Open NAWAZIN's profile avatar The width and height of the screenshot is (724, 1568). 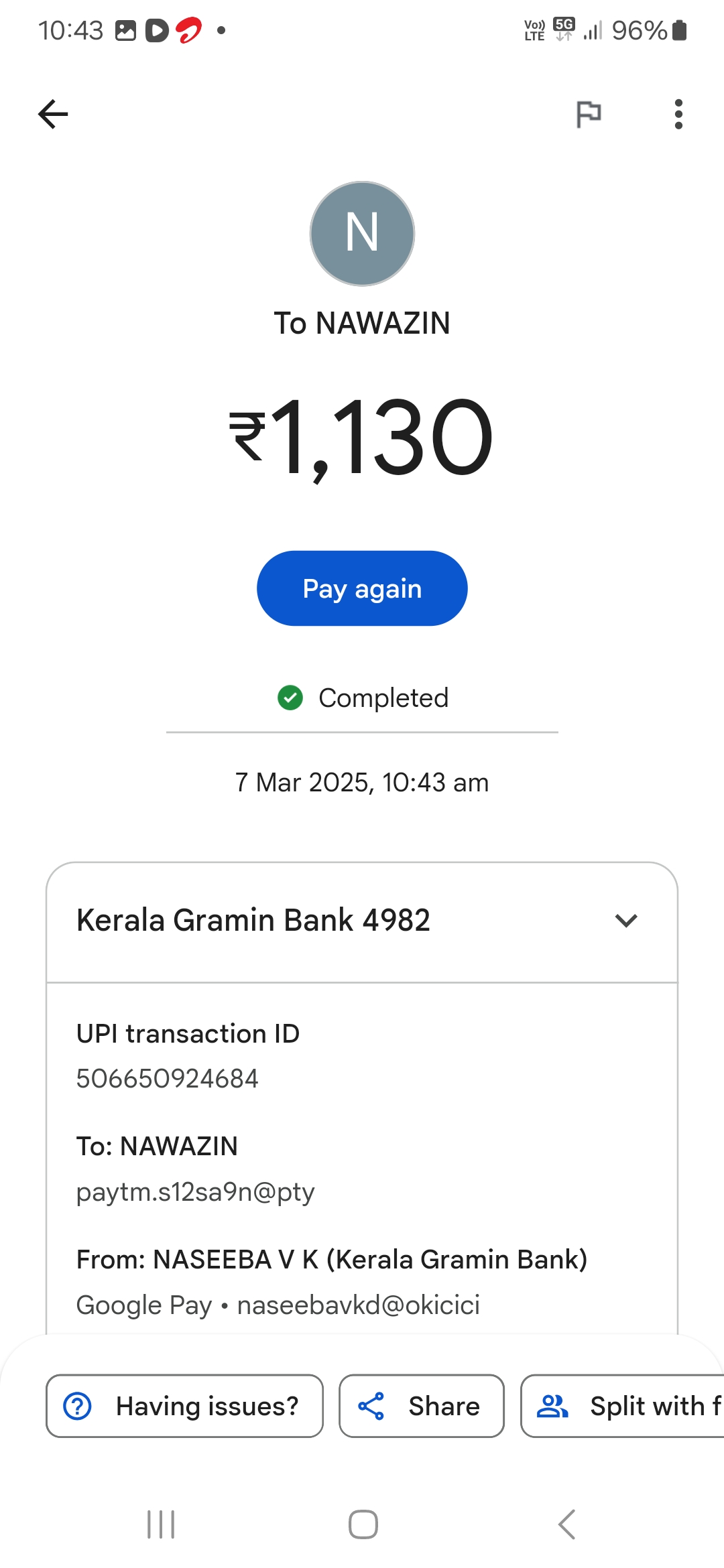(x=362, y=233)
